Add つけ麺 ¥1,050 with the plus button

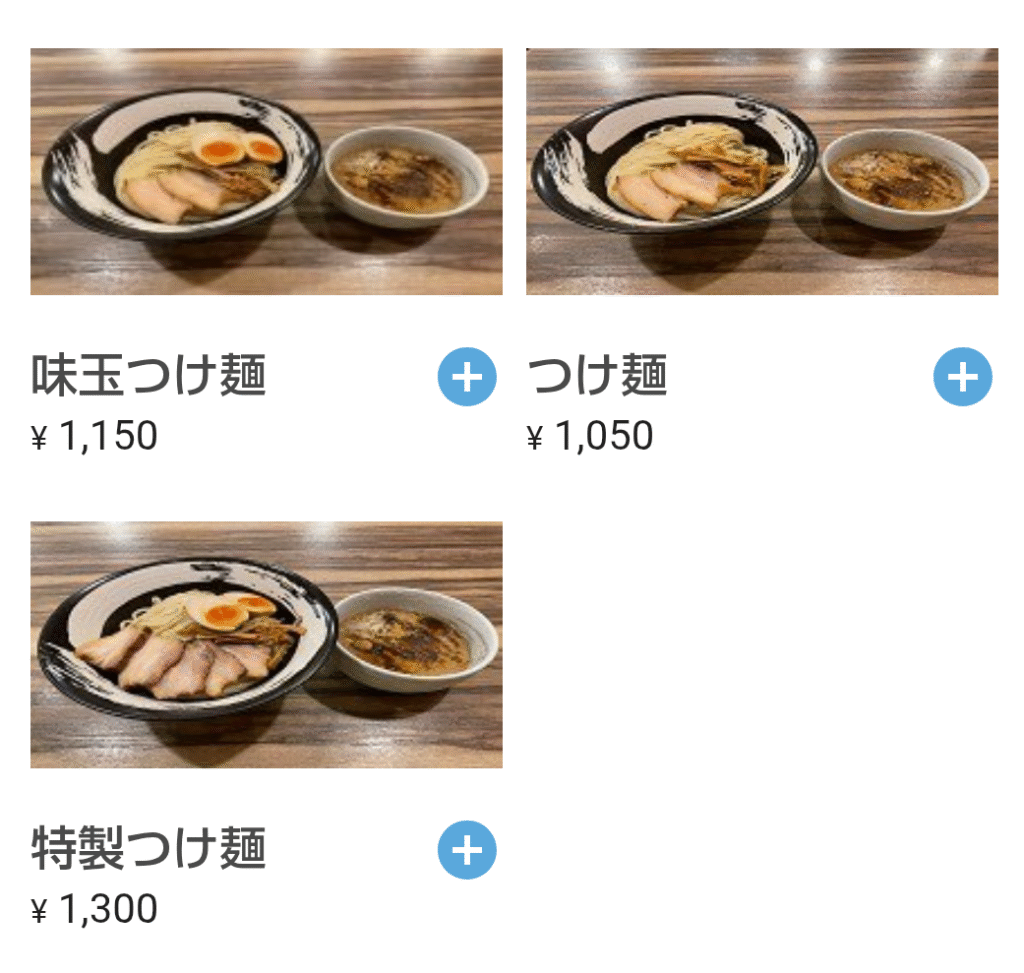[962, 377]
